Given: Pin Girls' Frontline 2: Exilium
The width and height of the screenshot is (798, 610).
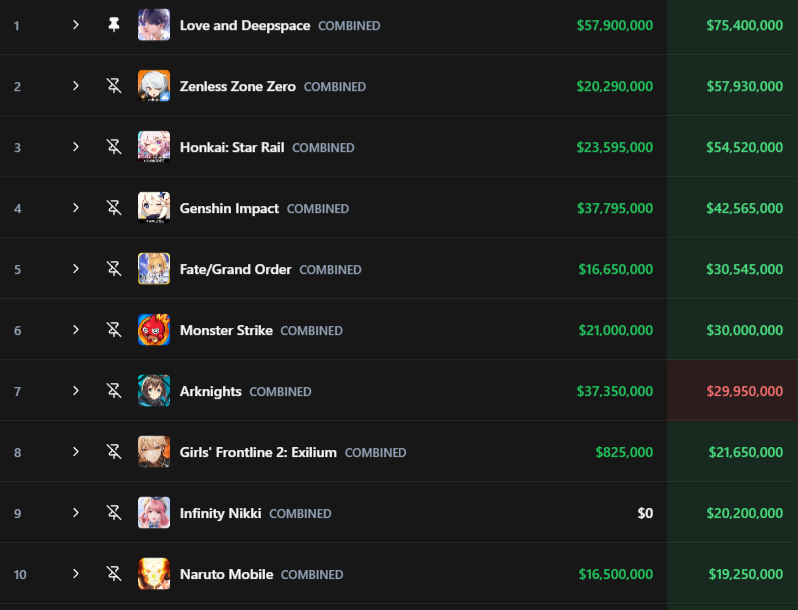Looking at the screenshot, I should pyautogui.click(x=114, y=452).
